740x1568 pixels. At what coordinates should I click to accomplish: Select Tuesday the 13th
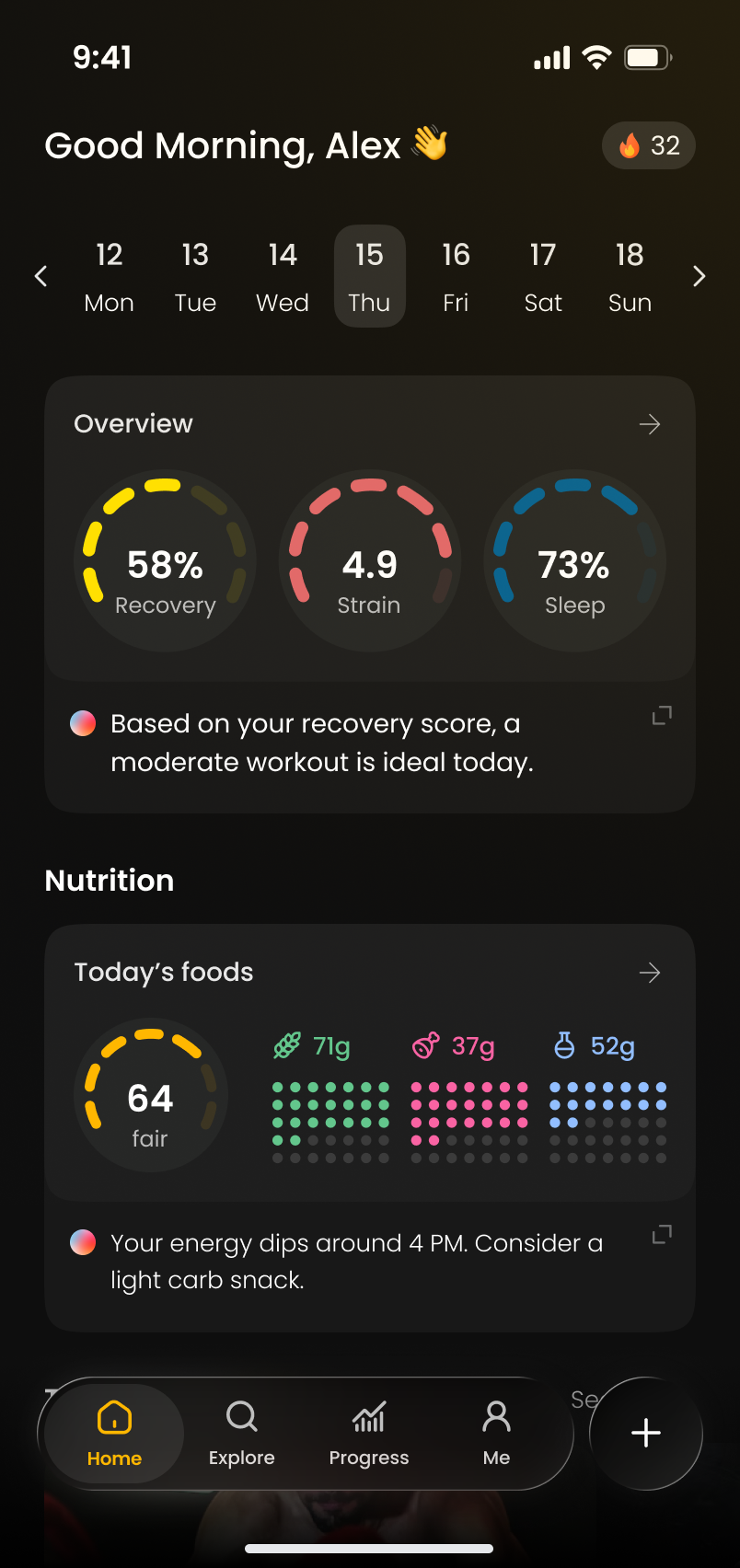[x=195, y=276]
